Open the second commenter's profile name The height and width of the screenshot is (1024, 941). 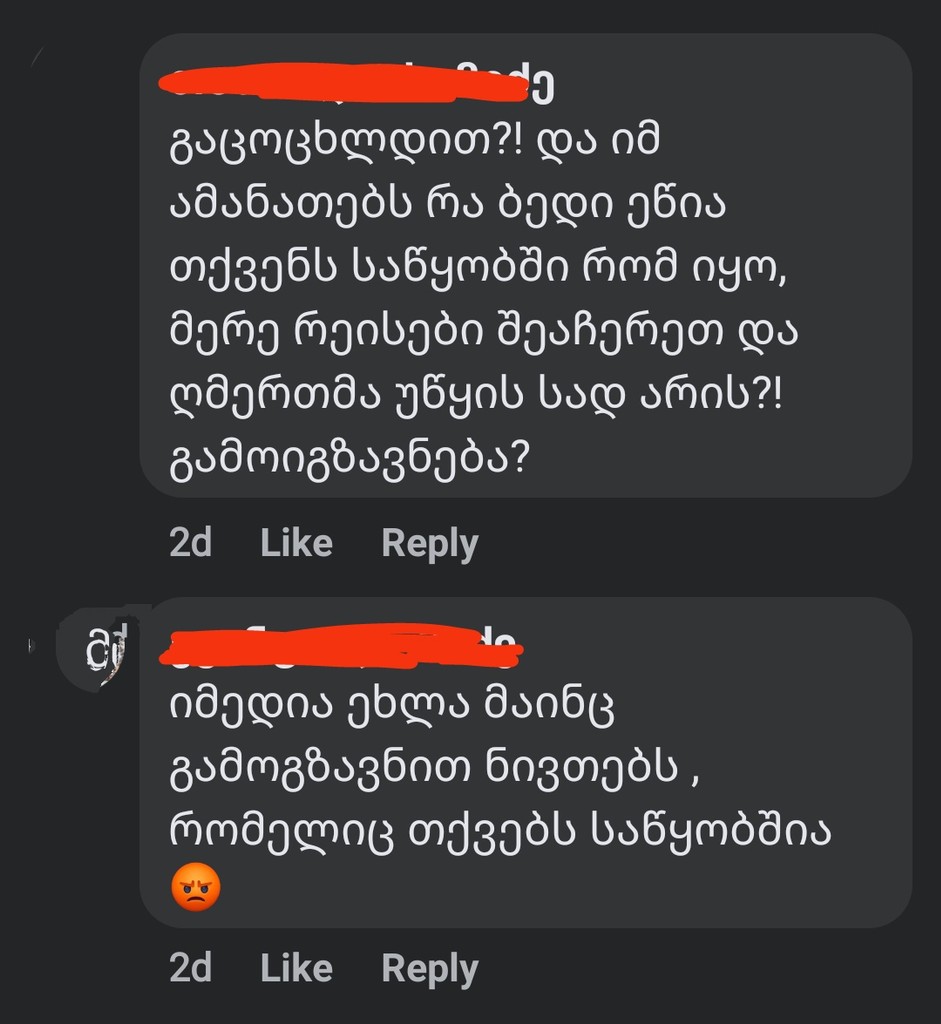[x=340, y=650]
